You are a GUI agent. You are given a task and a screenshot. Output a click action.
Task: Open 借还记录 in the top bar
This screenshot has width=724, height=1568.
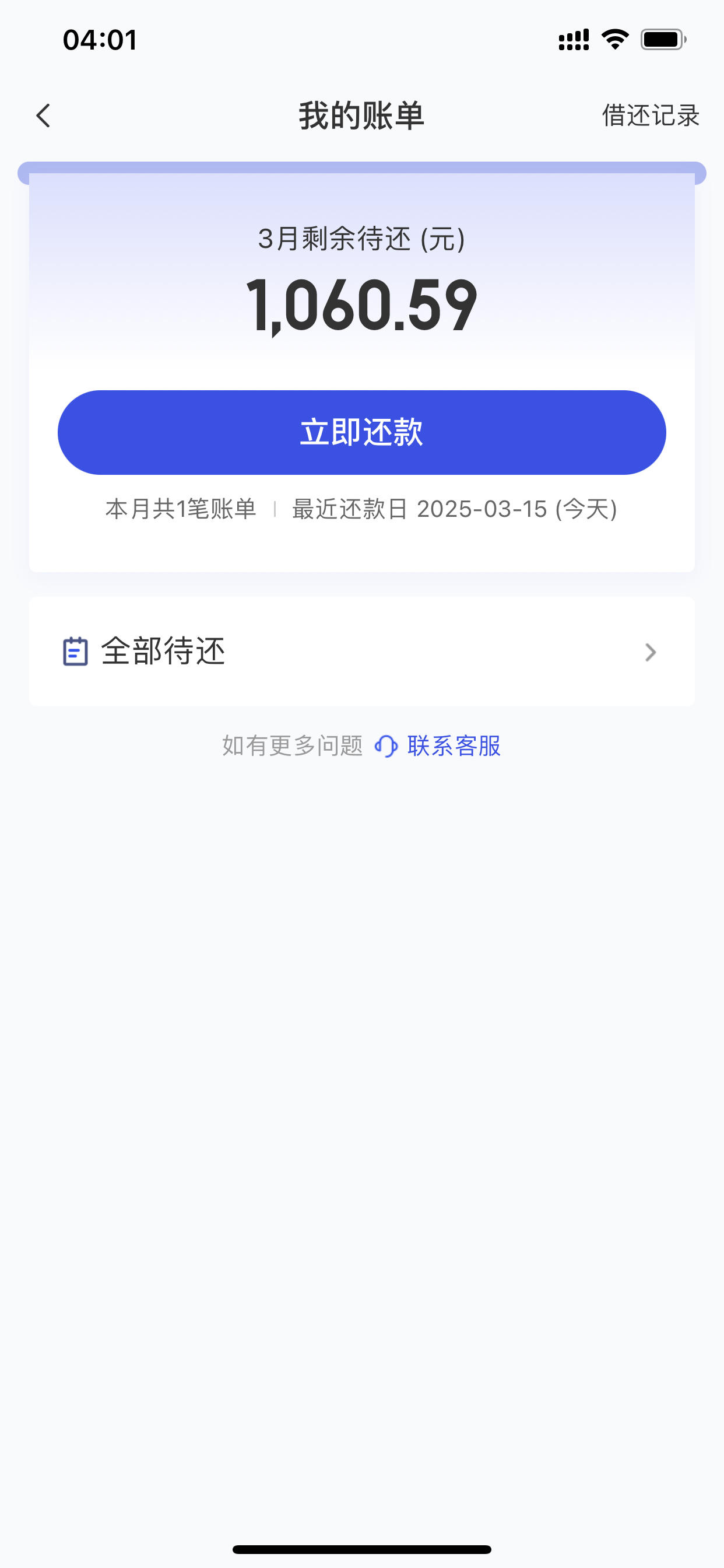[651, 116]
